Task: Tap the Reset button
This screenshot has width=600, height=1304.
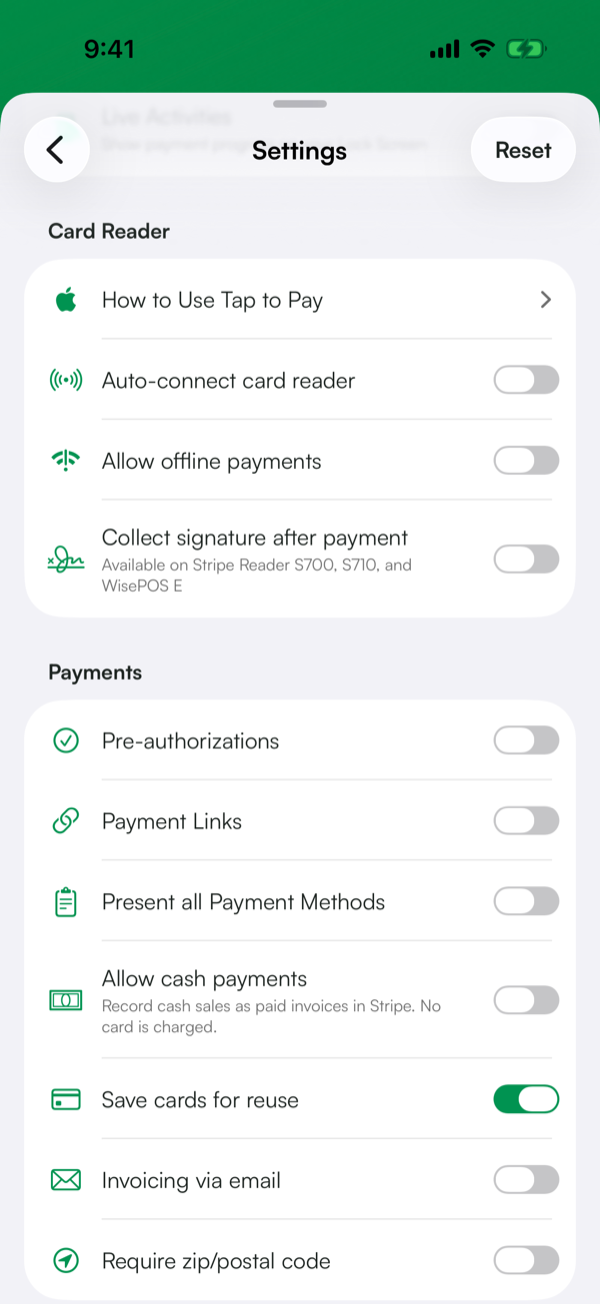Action: click(x=523, y=150)
